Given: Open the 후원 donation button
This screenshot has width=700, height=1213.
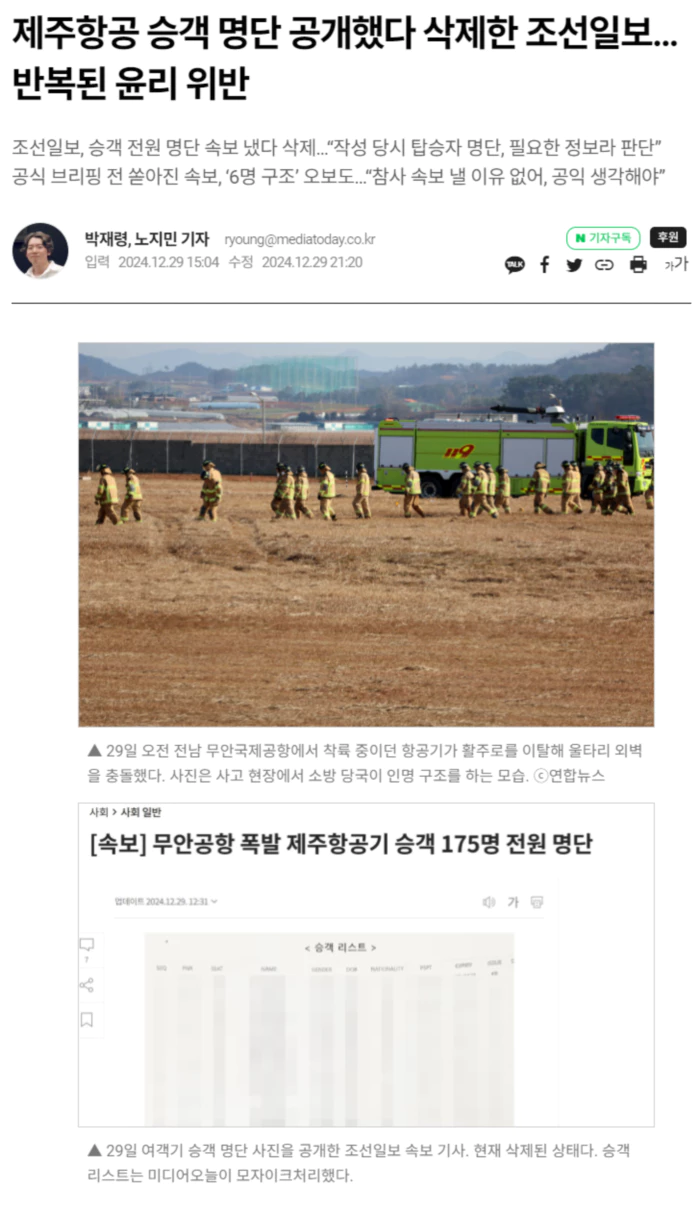Looking at the screenshot, I should point(667,237).
